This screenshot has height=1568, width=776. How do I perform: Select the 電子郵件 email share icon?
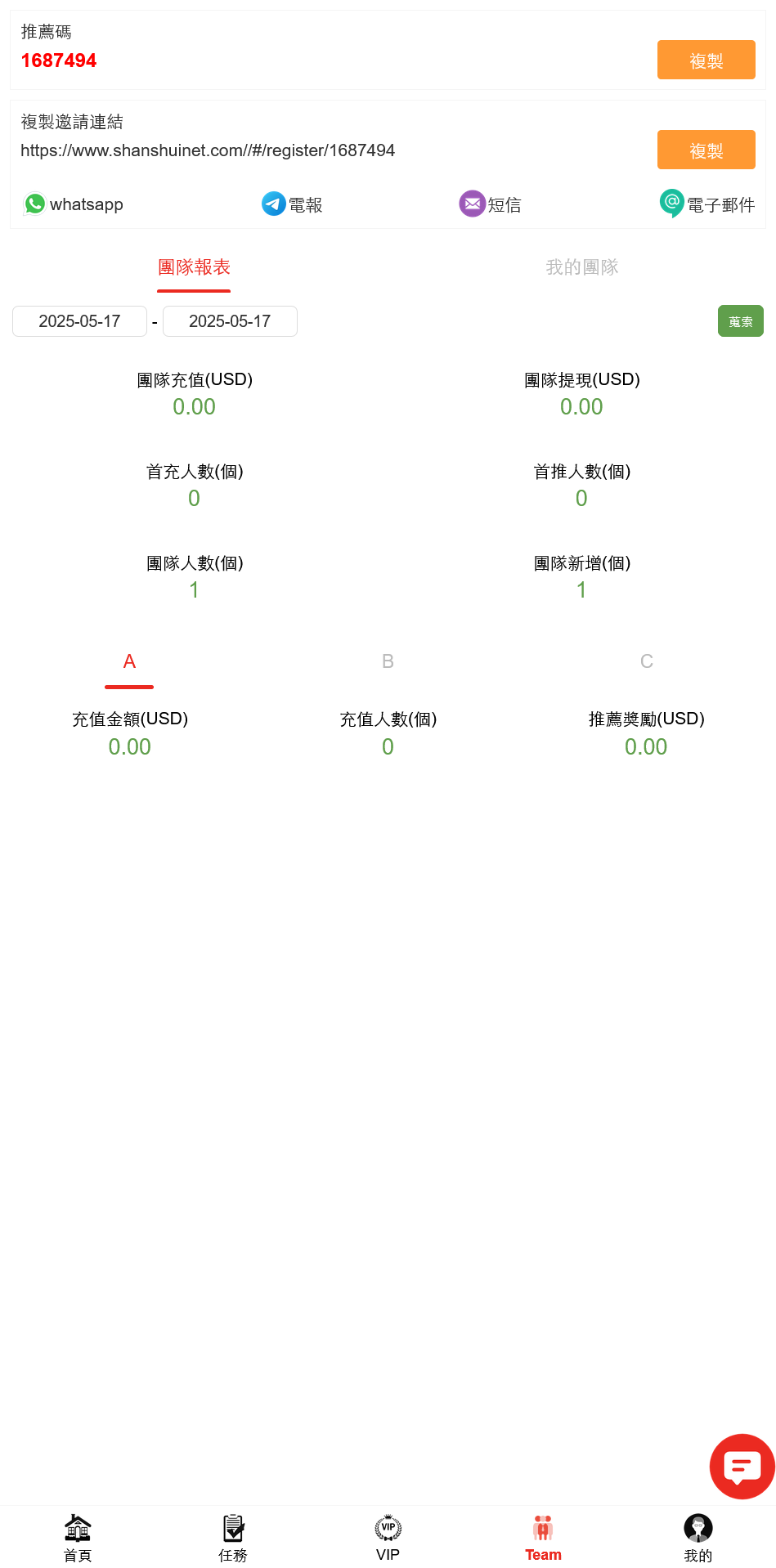point(671,204)
